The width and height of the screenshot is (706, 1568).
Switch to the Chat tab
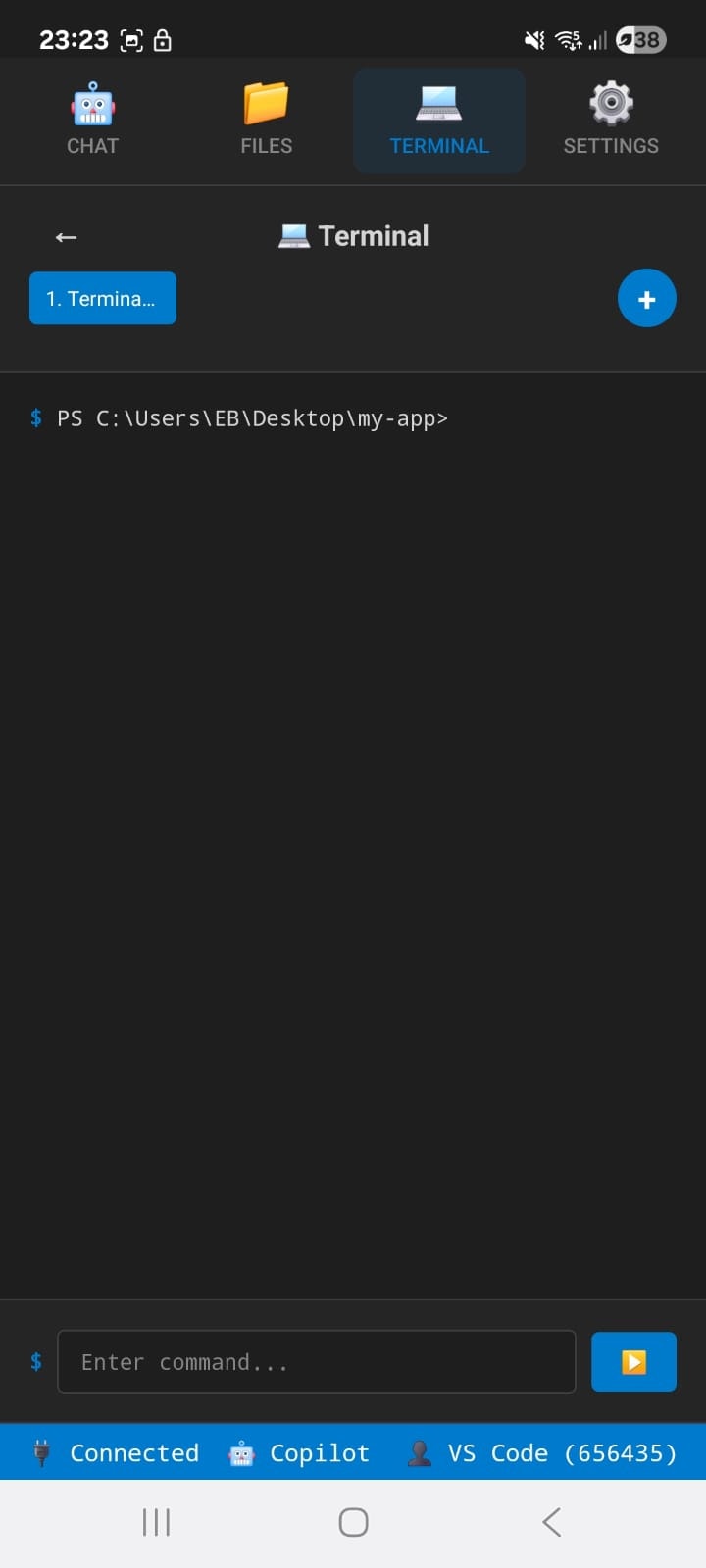click(x=92, y=121)
